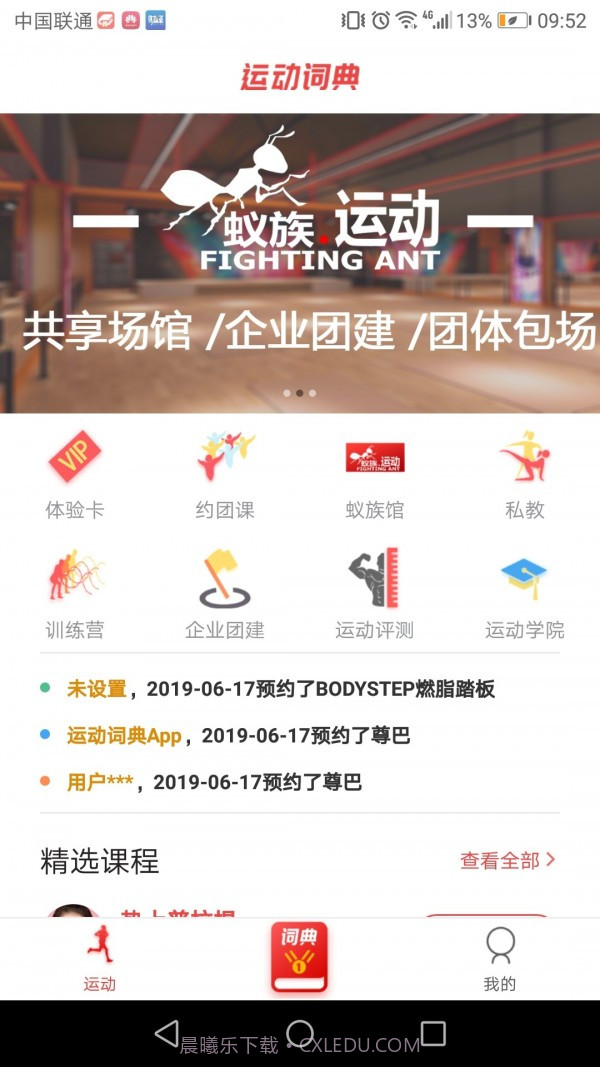Open the 体验卡 VIP card section
Viewport: 600px width, 1067px height.
[x=75, y=475]
